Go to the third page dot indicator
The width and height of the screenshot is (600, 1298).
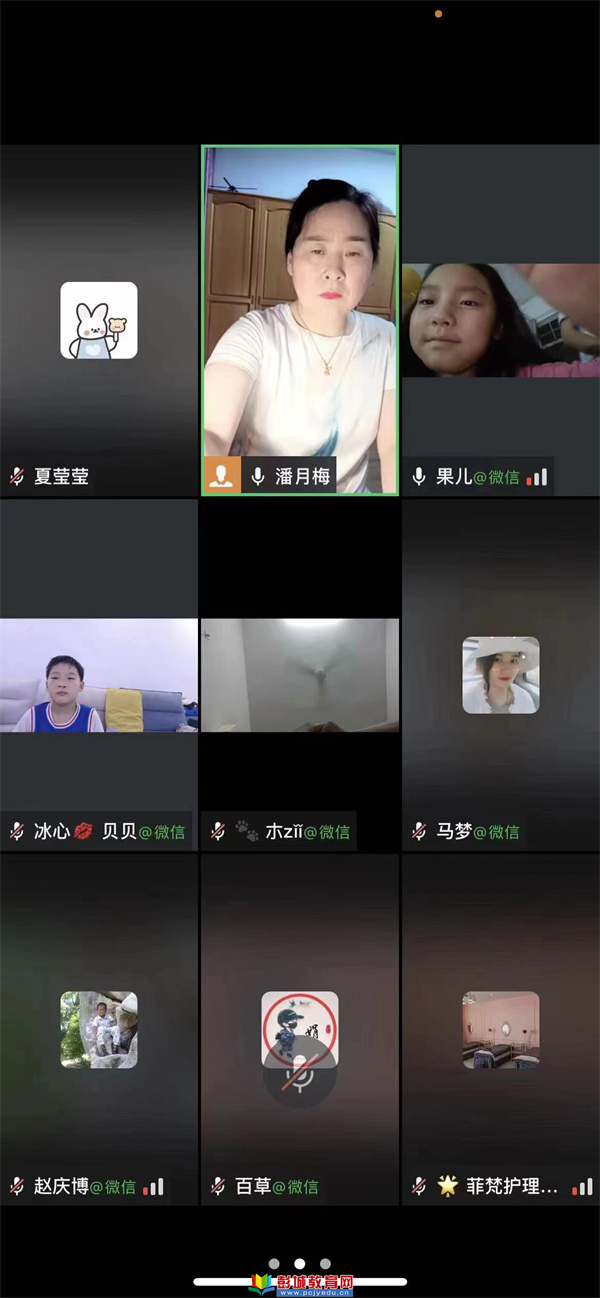pos(325,1264)
